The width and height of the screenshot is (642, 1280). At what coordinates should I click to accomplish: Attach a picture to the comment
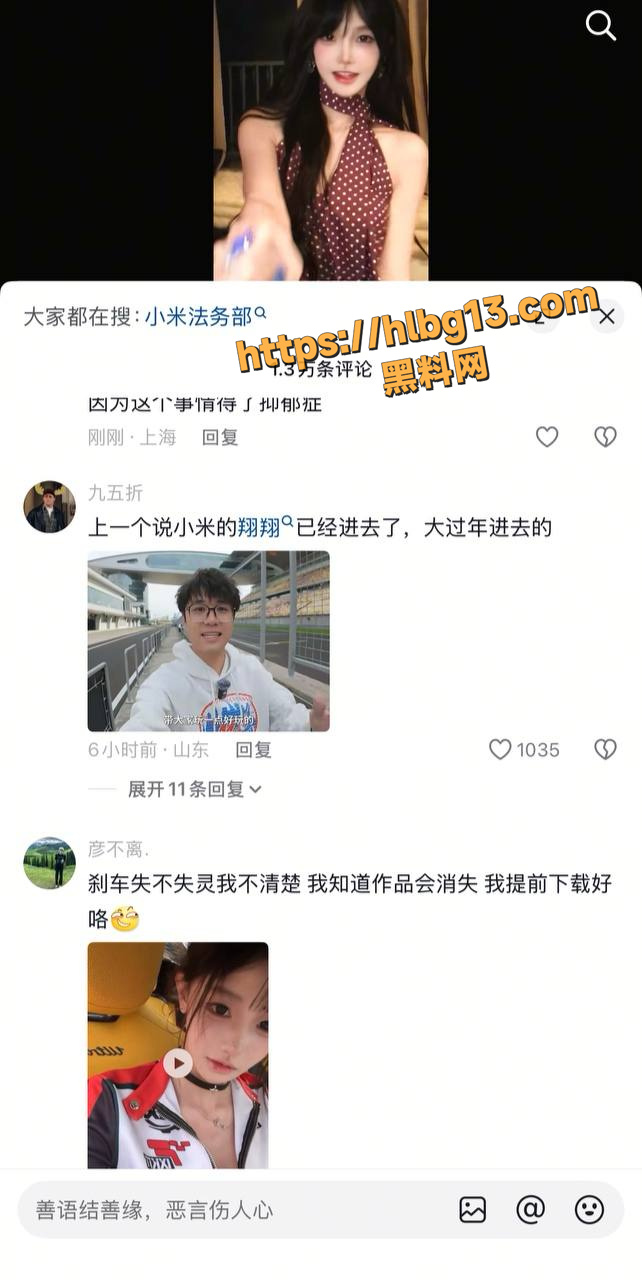472,1210
